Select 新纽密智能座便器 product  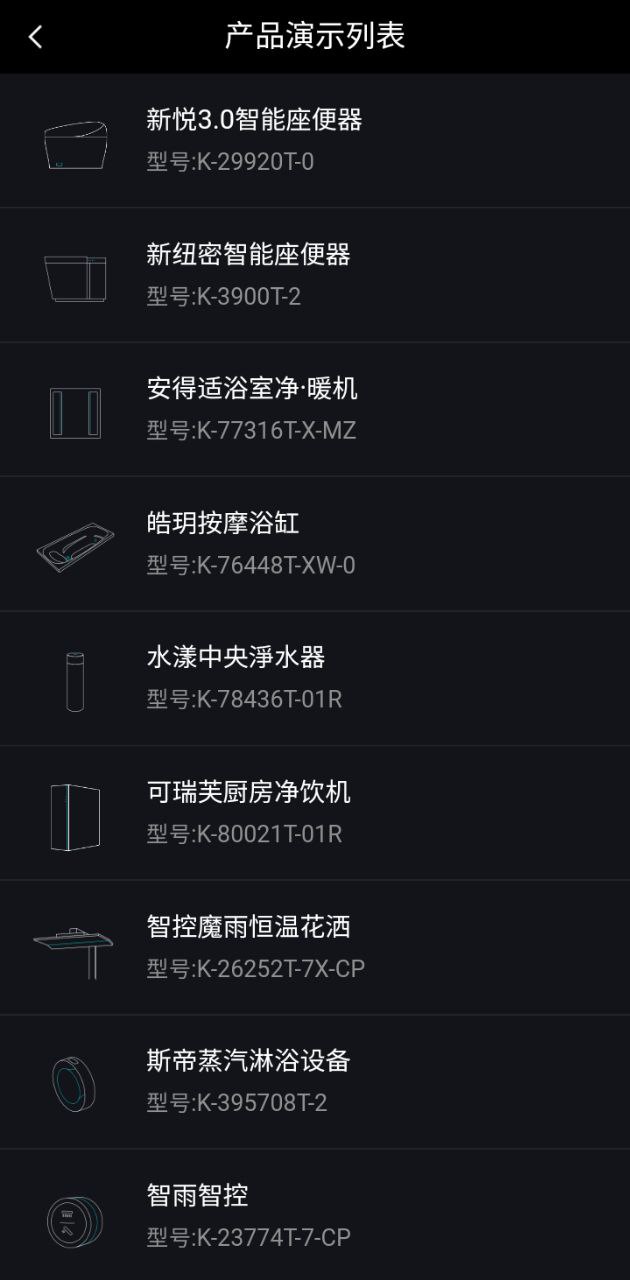(315, 275)
